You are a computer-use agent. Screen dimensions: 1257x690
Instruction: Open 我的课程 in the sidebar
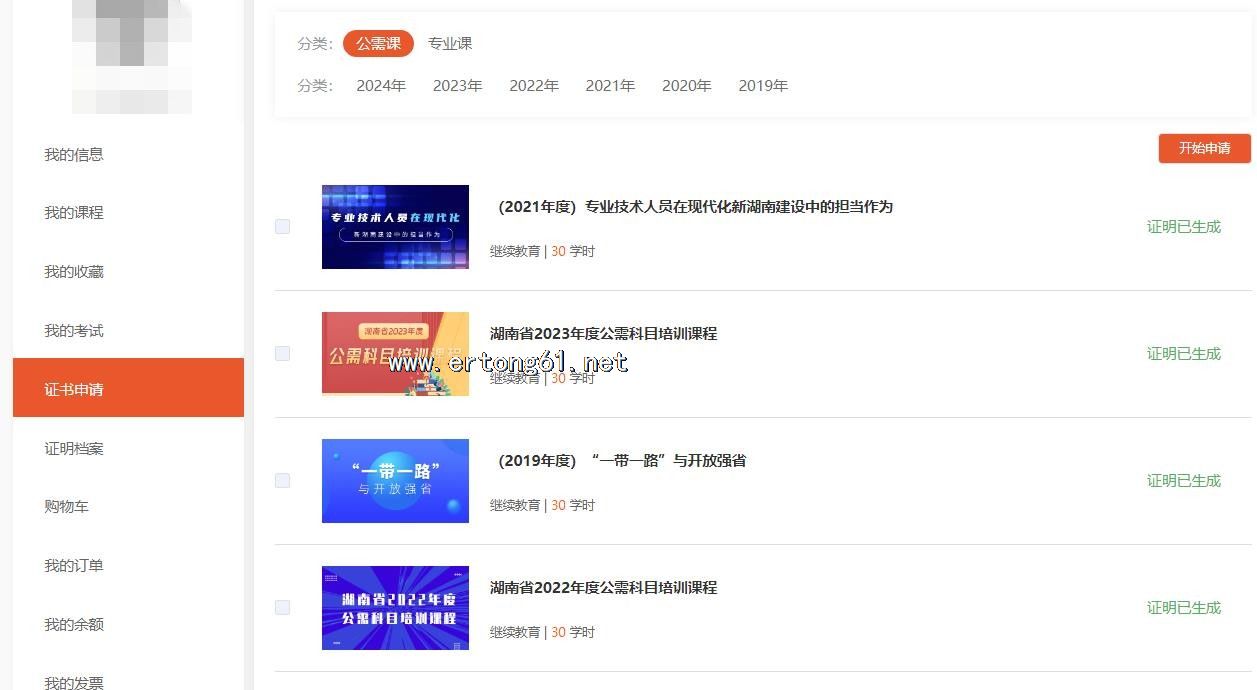(x=74, y=213)
